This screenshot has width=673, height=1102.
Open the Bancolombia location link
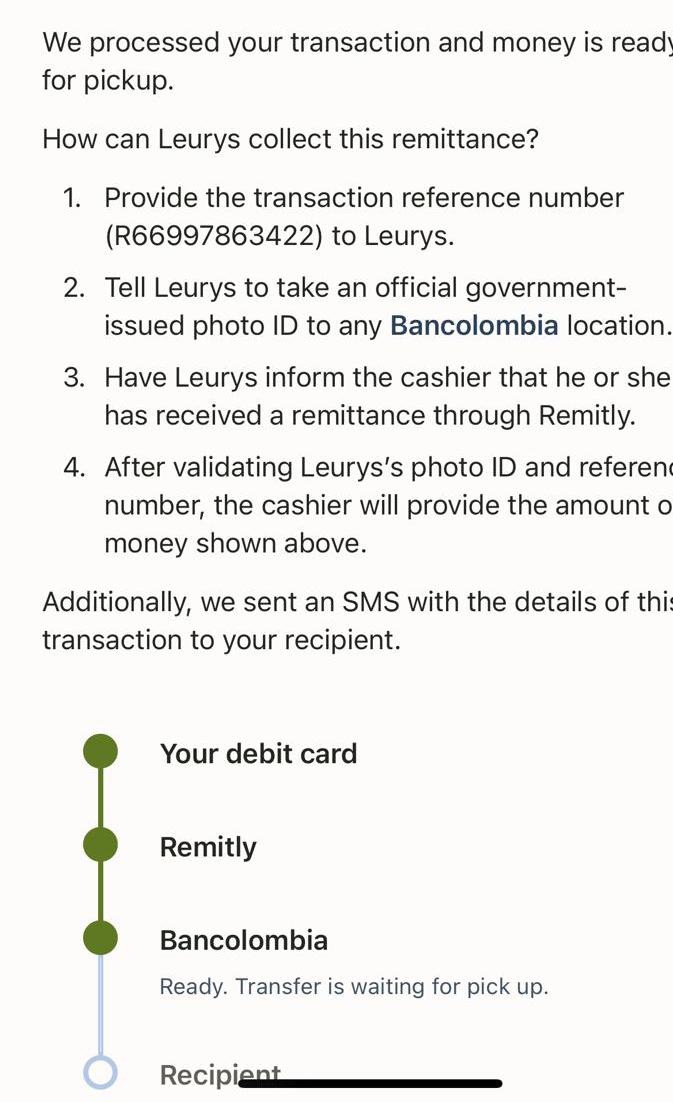coord(474,326)
